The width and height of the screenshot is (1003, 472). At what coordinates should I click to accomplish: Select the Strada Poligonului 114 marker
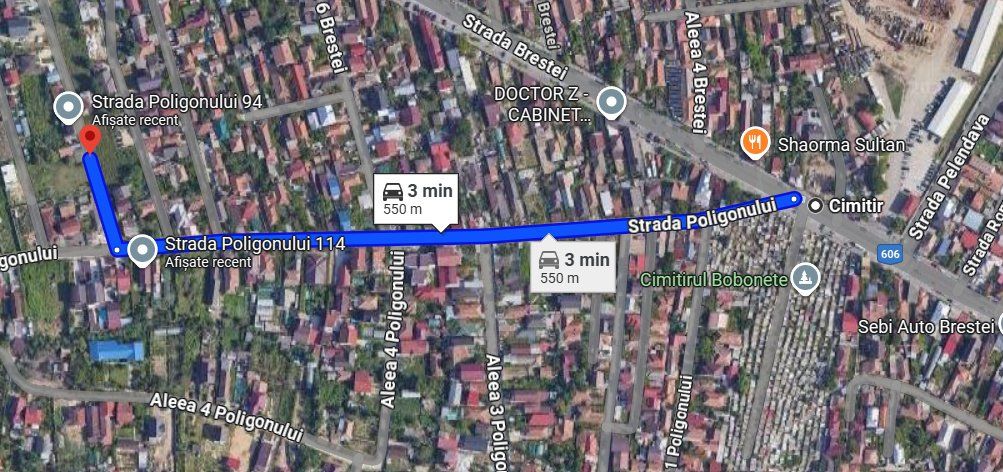point(142,249)
